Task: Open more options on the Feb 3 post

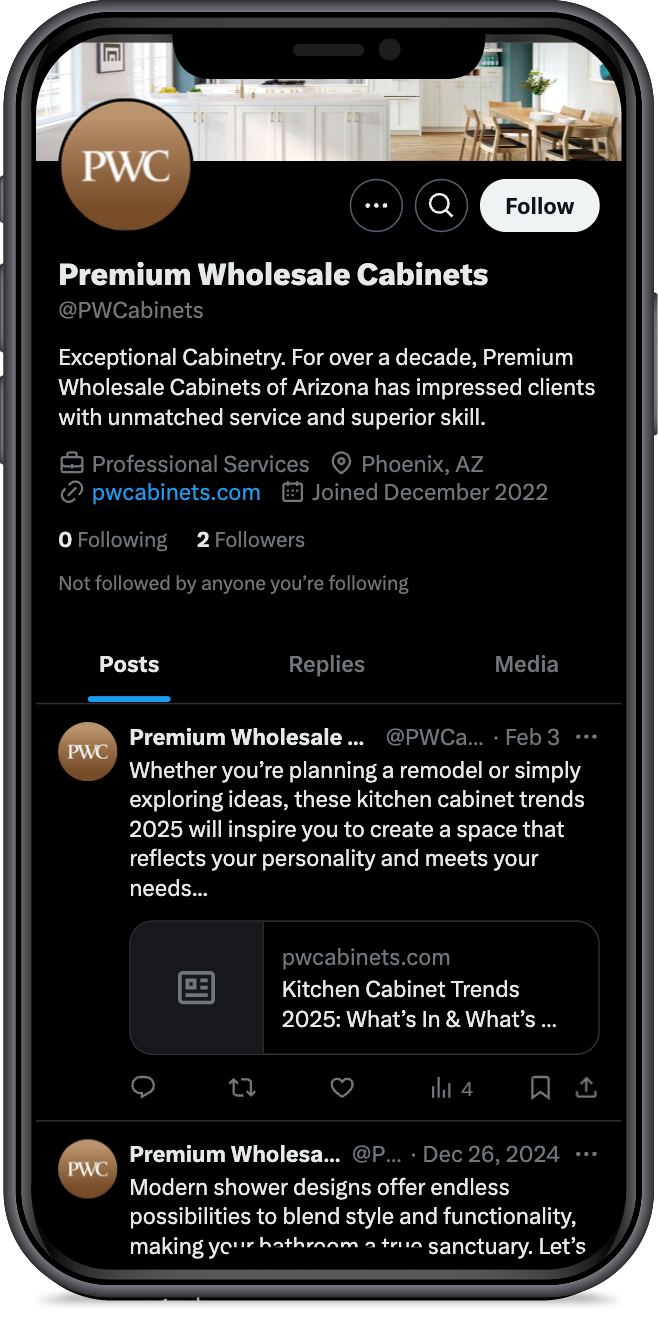Action: pos(587,737)
